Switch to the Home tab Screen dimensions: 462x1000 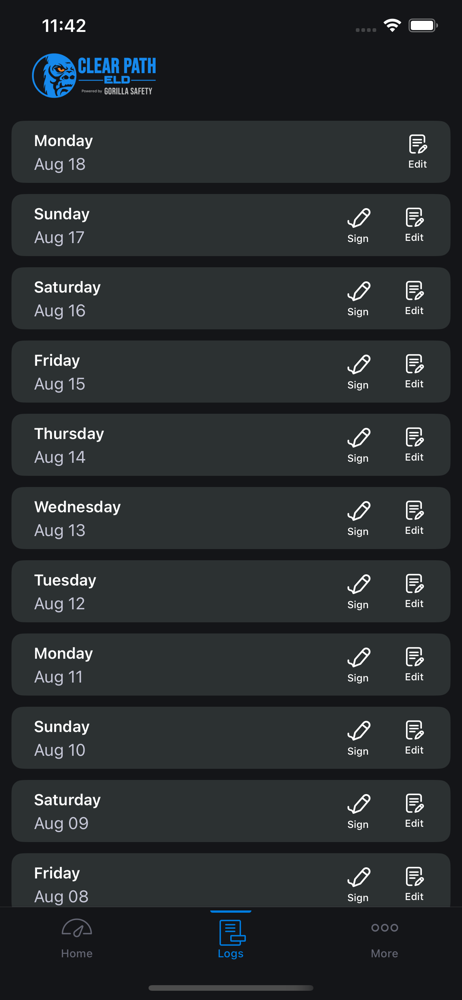point(77,939)
